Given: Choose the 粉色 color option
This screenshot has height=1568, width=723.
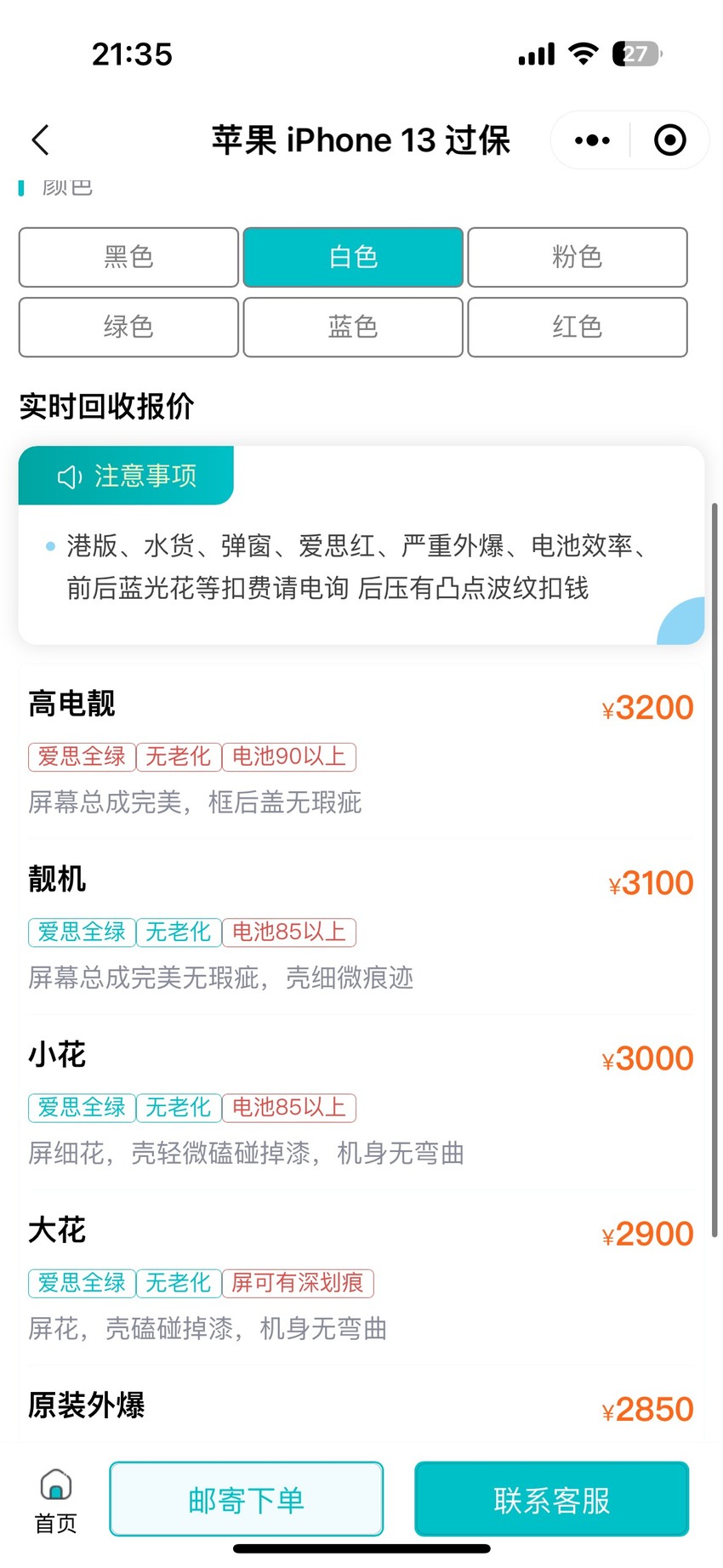Looking at the screenshot, I should click(578, 257).
